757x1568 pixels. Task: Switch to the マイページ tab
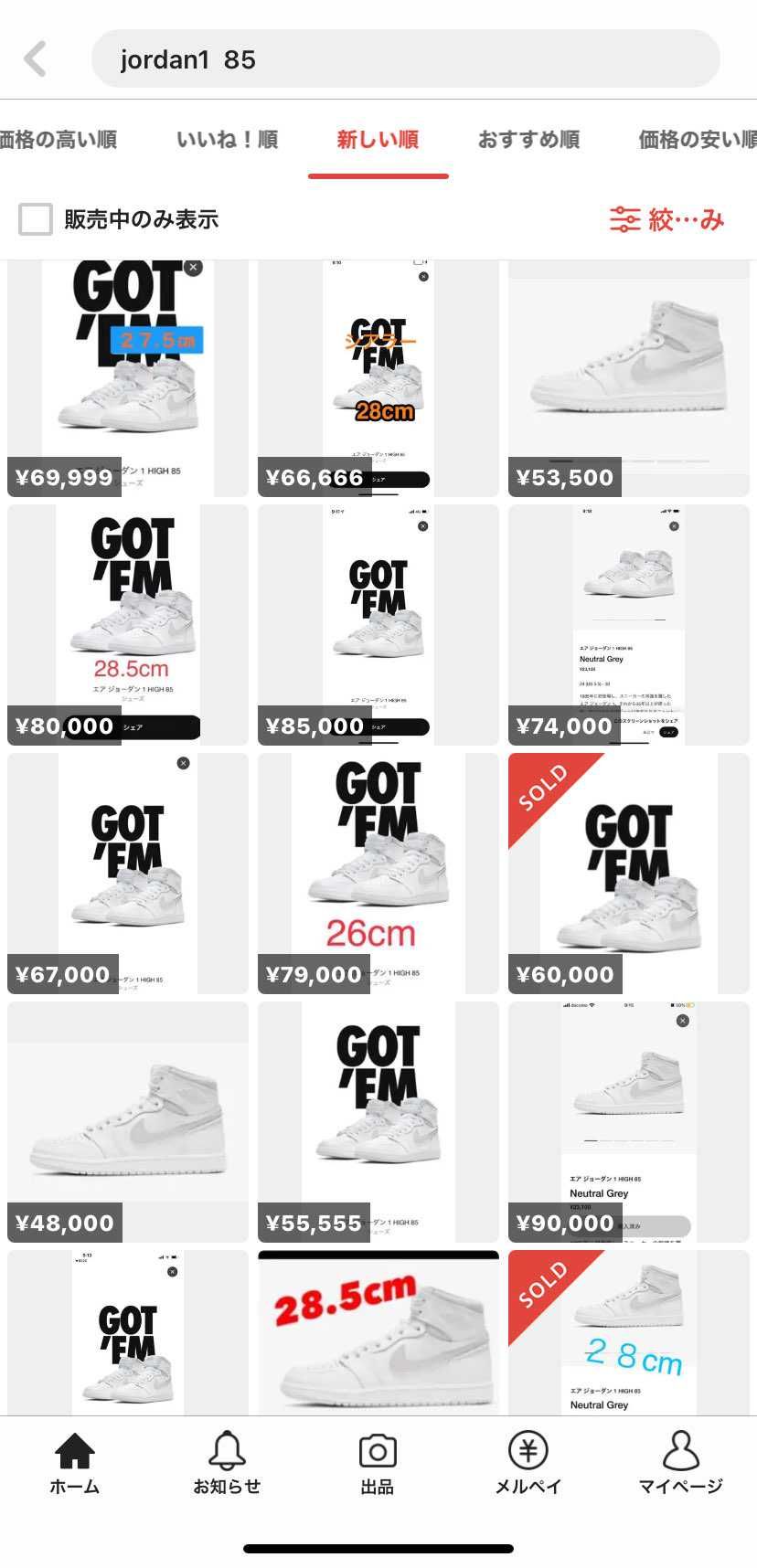click(680, 1462)
